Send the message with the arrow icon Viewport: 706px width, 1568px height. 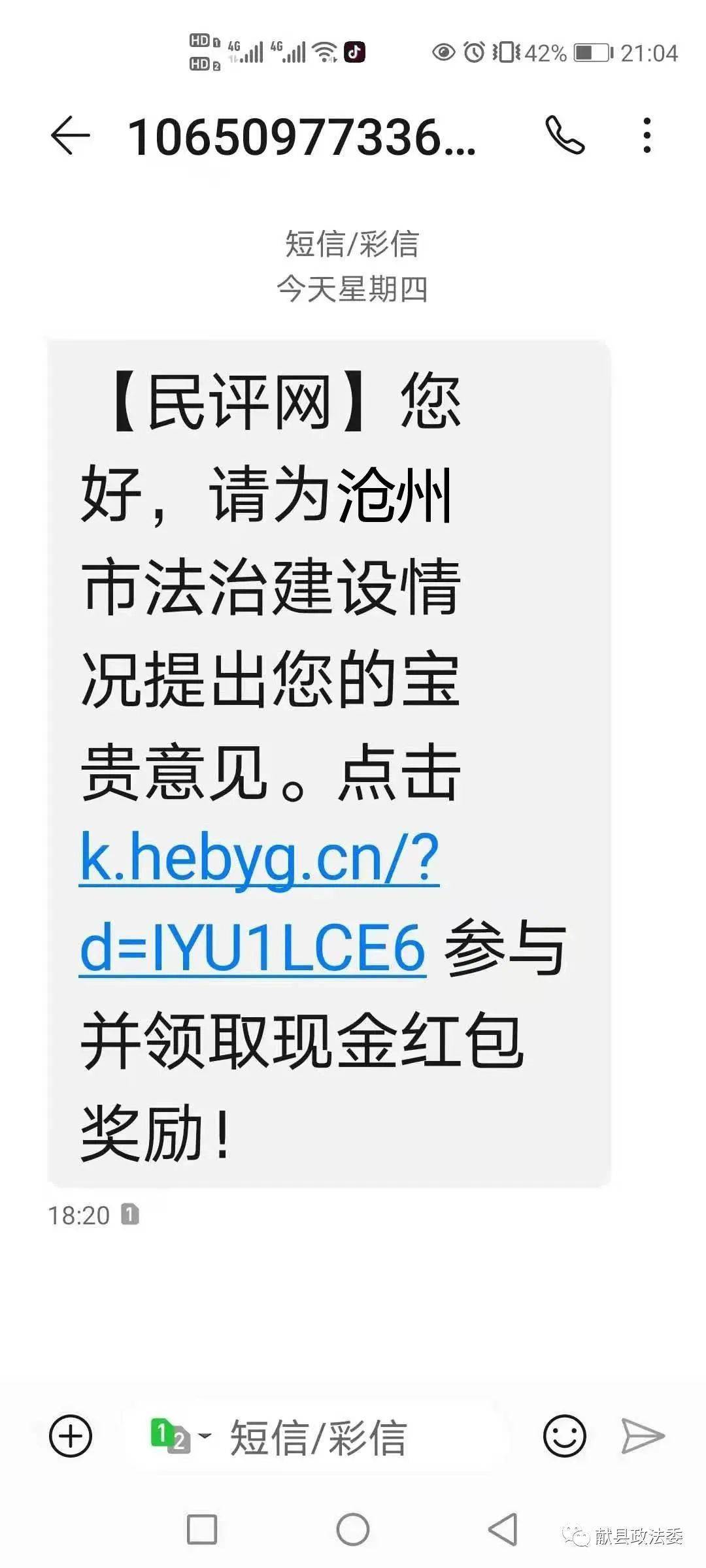tap(643, 1436)
